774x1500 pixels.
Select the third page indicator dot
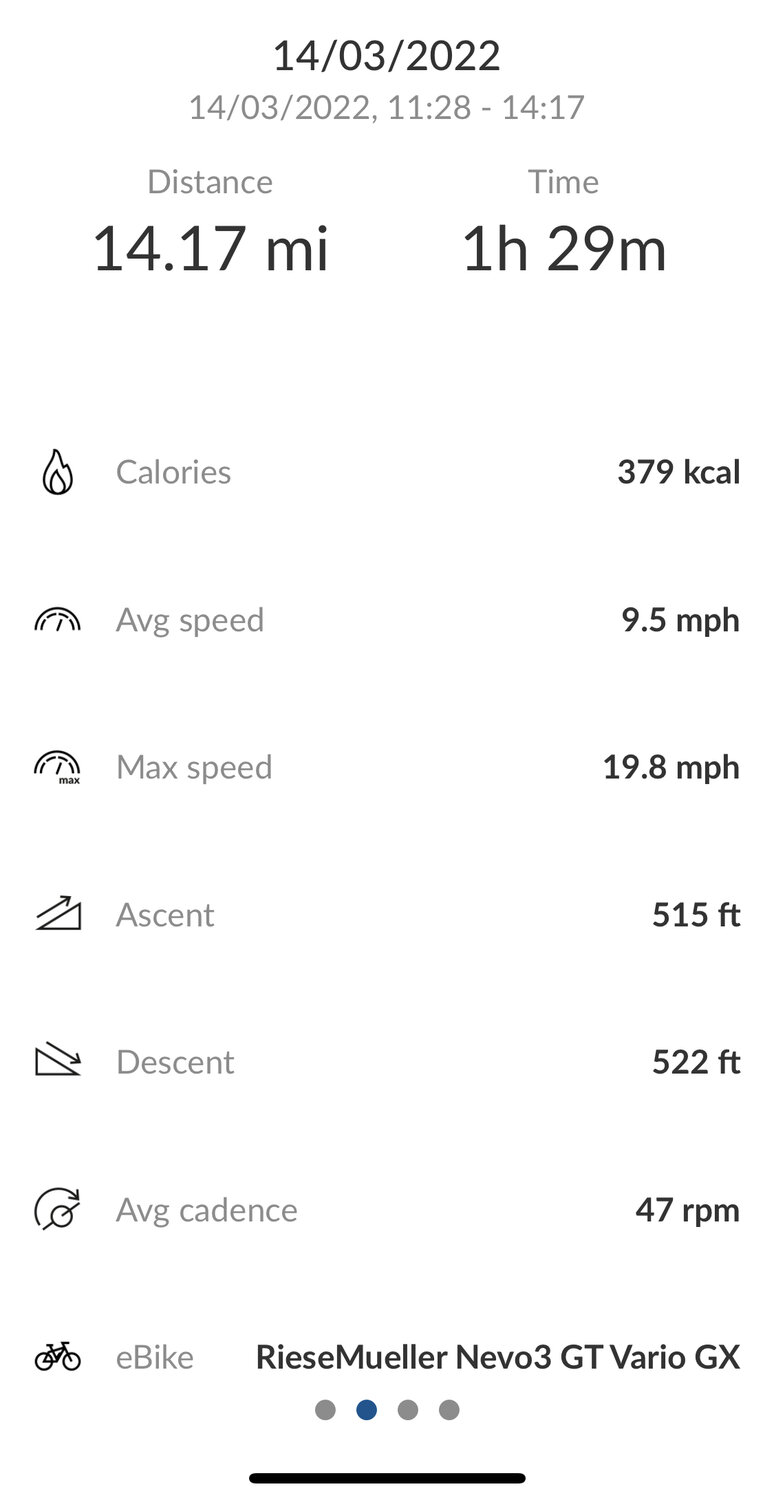408,1410
